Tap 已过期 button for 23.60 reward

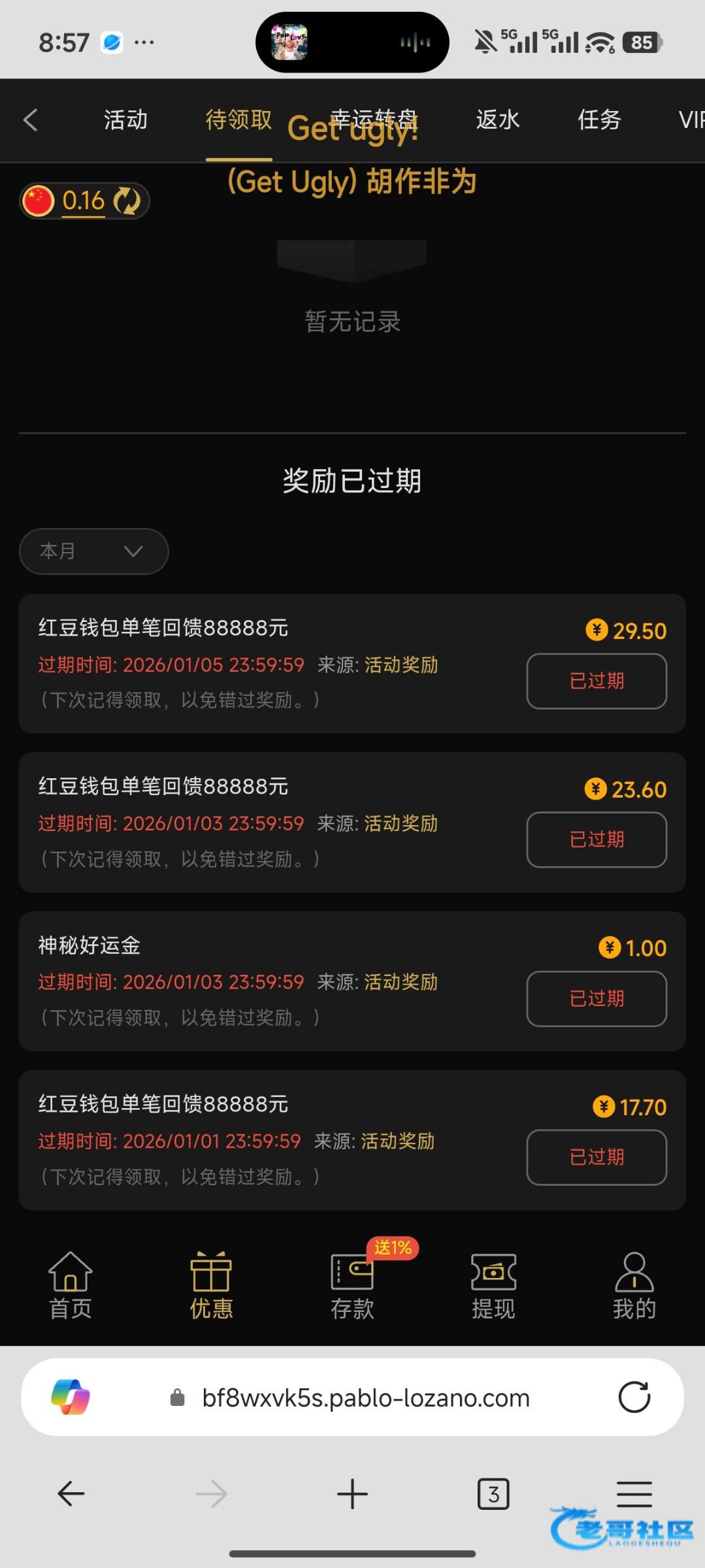[x=596, y=840]
